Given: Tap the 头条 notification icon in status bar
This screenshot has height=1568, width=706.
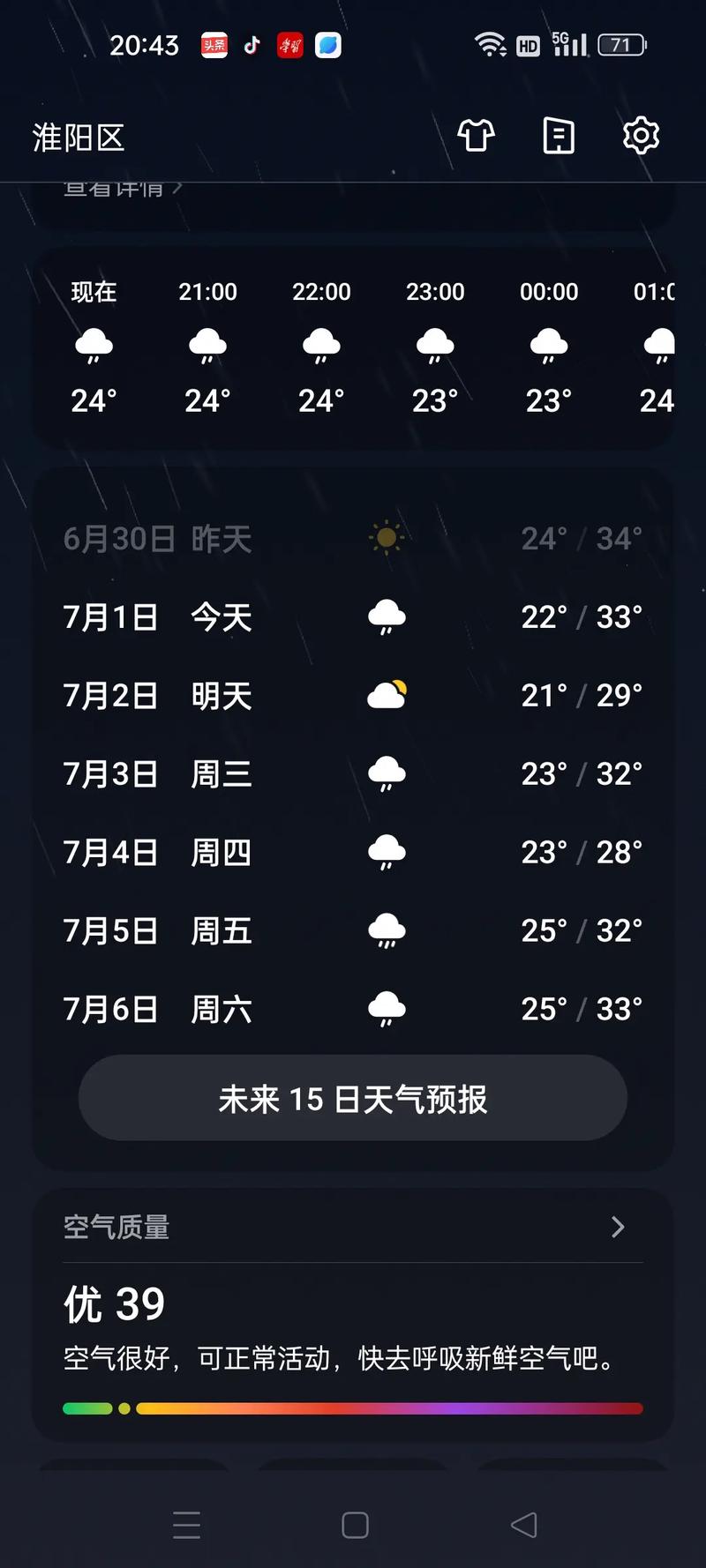Looking at the screenshot, I should (x=213, y=44).
